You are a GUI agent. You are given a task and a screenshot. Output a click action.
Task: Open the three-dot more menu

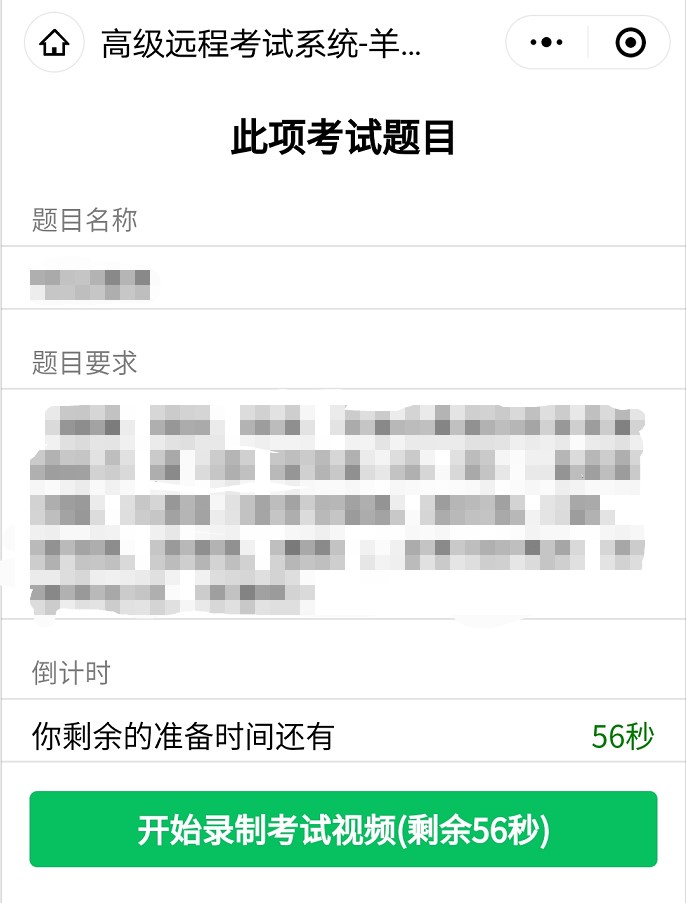click(546, 43)
